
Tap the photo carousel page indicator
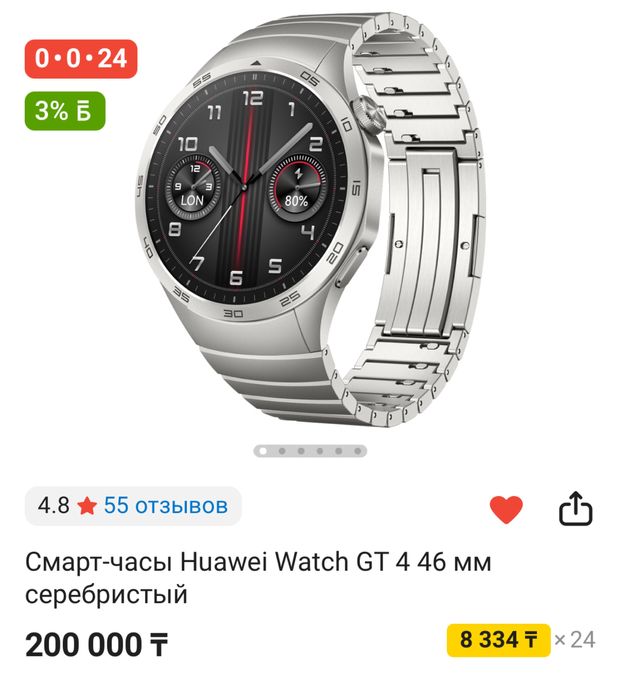(x=310, y=451)
